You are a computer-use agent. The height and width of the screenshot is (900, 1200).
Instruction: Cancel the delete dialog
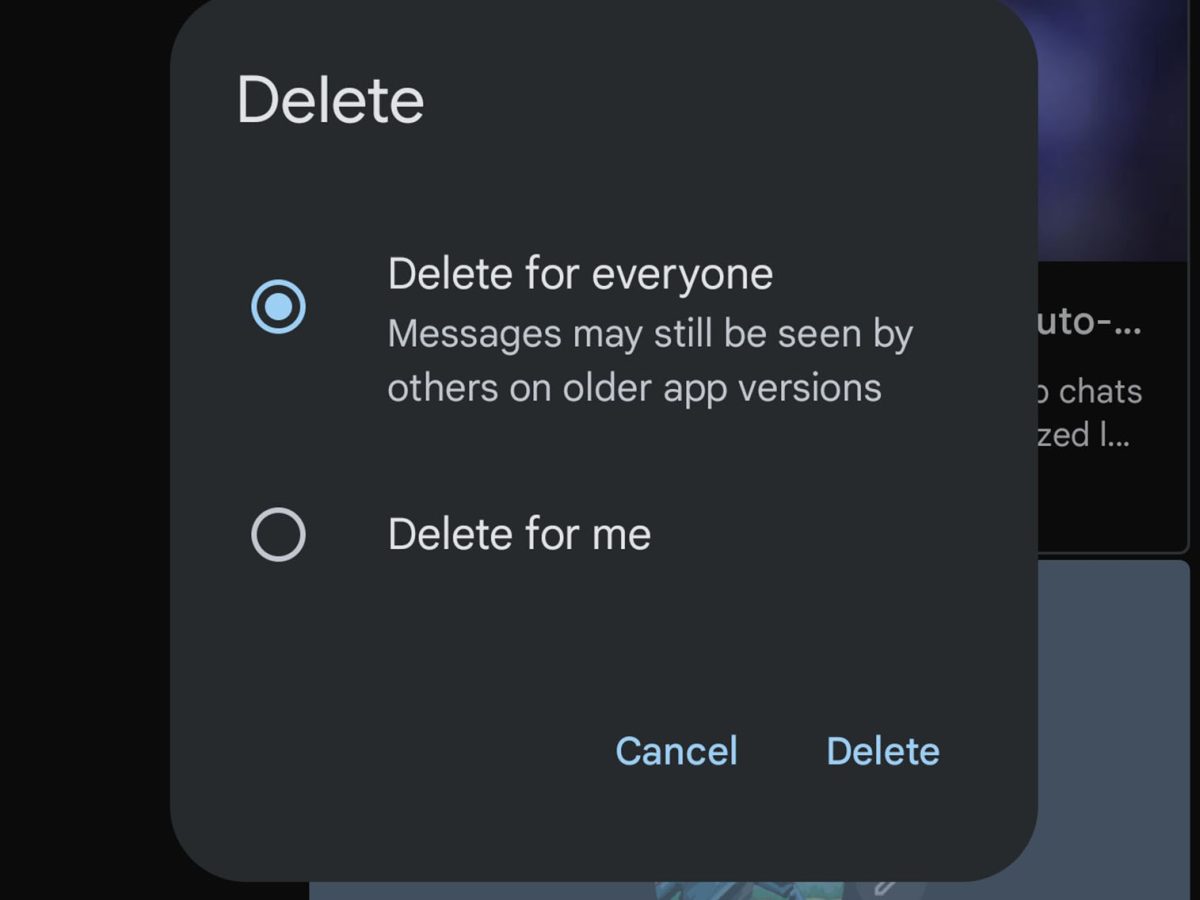pyautogui.click(x=676, y=751)
